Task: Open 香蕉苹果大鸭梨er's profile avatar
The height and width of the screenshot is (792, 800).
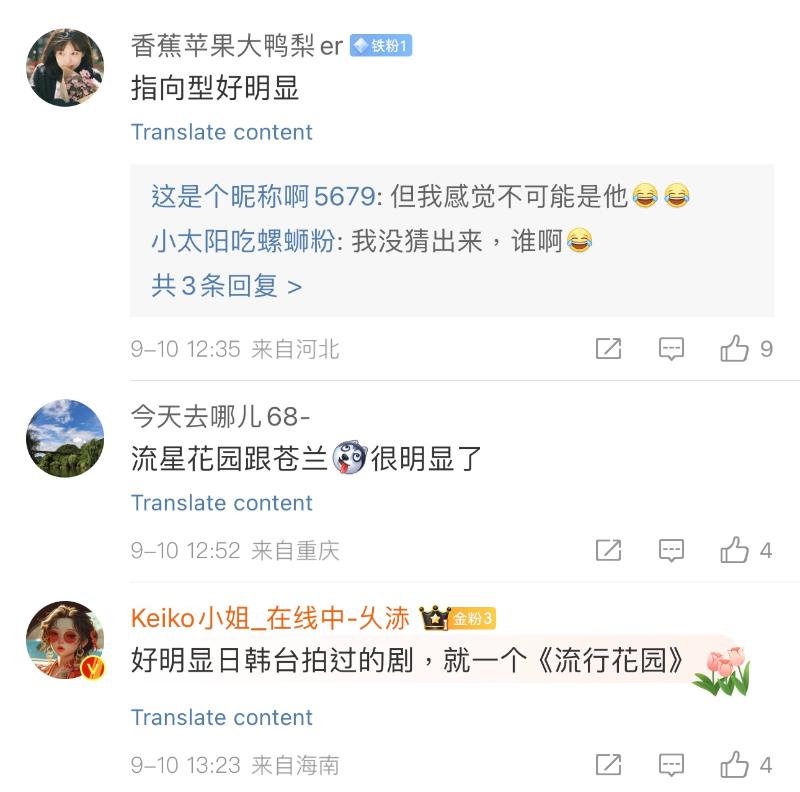Action: tap(64, 67)
